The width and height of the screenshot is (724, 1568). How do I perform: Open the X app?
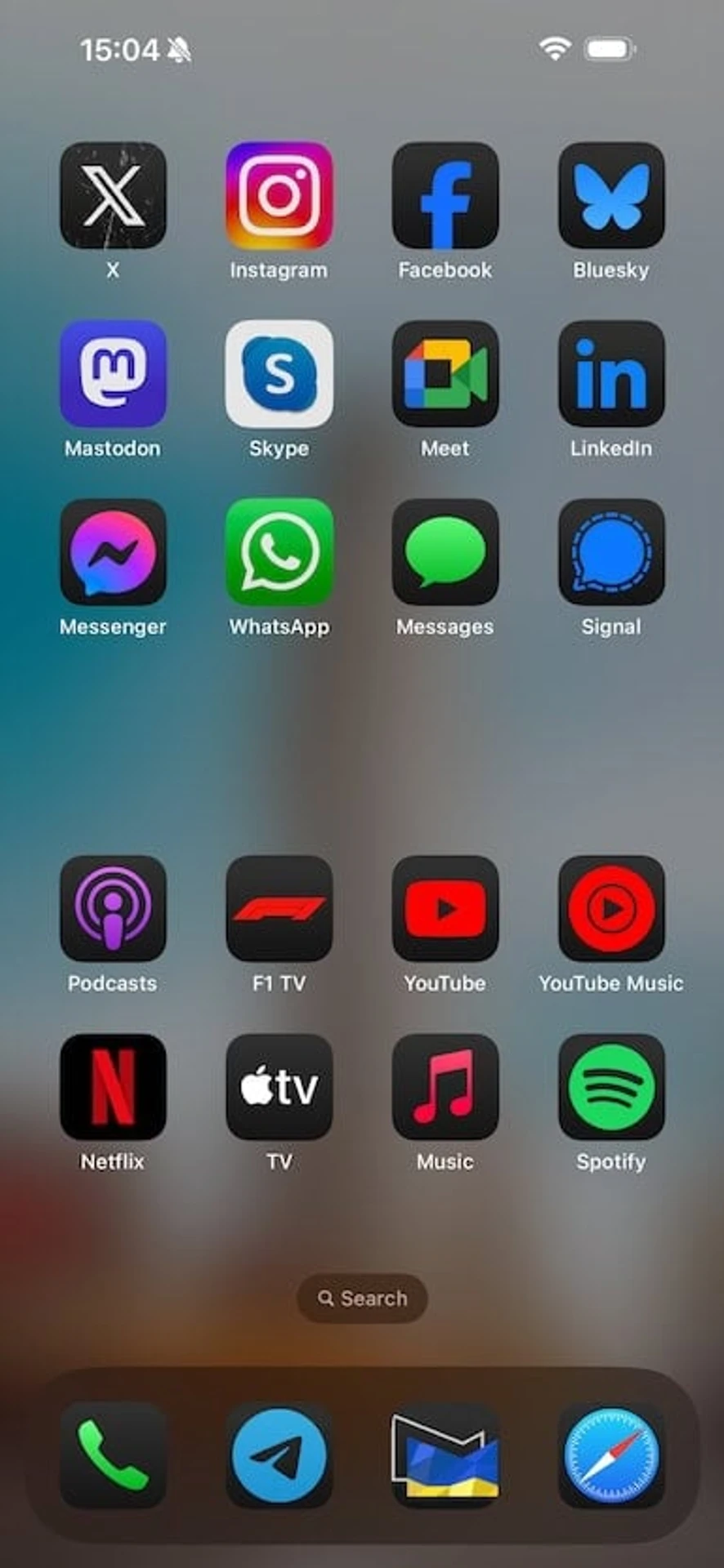(113, 196)
